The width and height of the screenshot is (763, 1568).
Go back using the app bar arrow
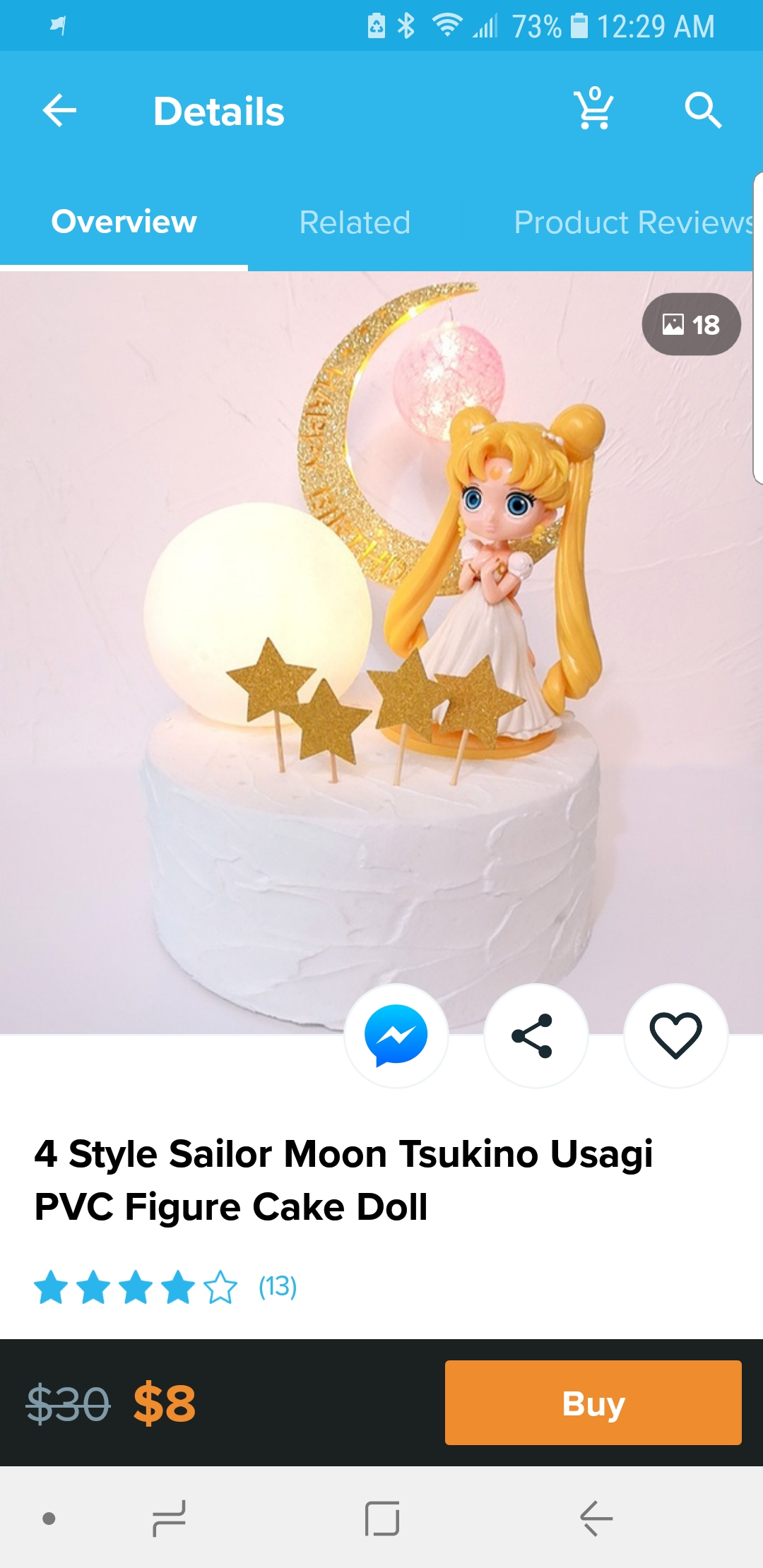coord(59,111)
